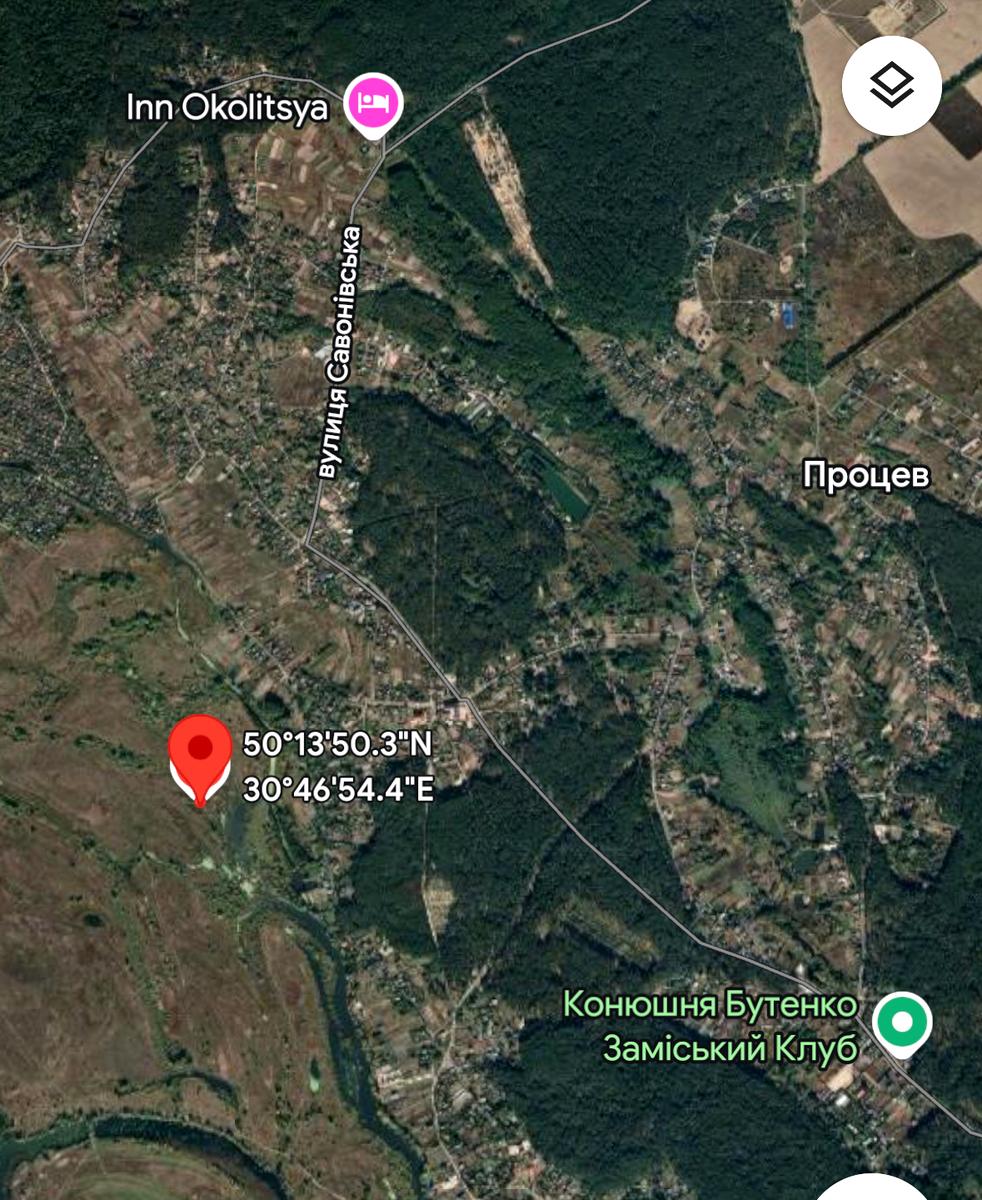Open the coordinates label 50°13'50.3"N
Screen dimensions: 982x1200
point(340,745)
